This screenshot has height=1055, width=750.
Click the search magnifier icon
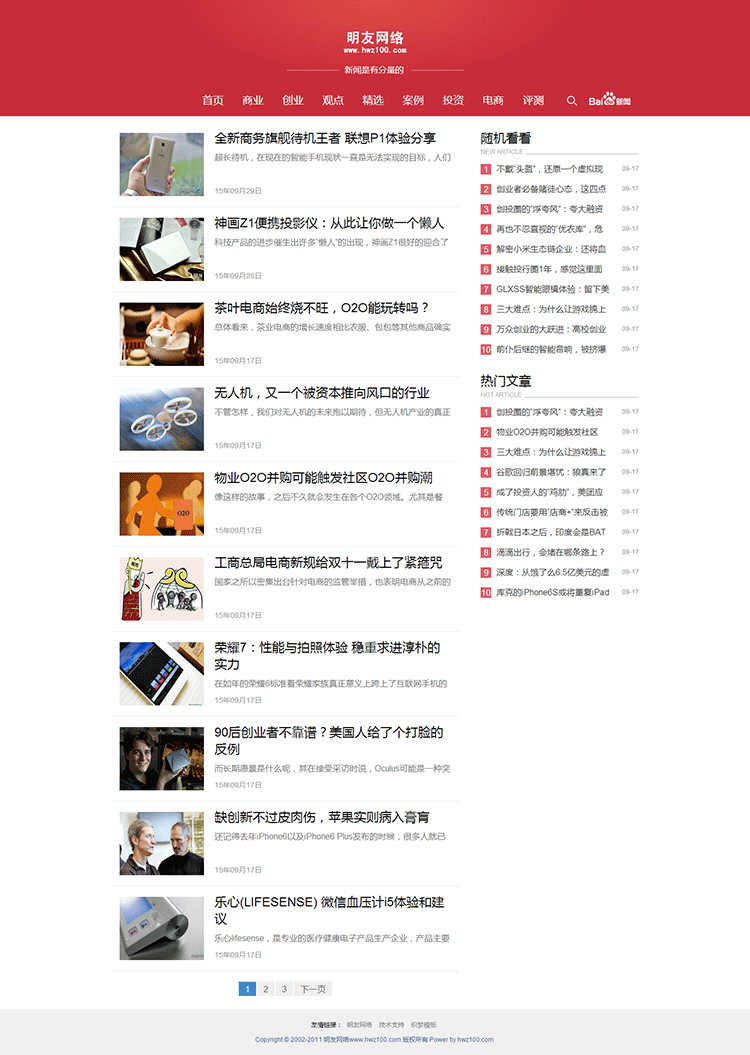[x=571, y=100]
